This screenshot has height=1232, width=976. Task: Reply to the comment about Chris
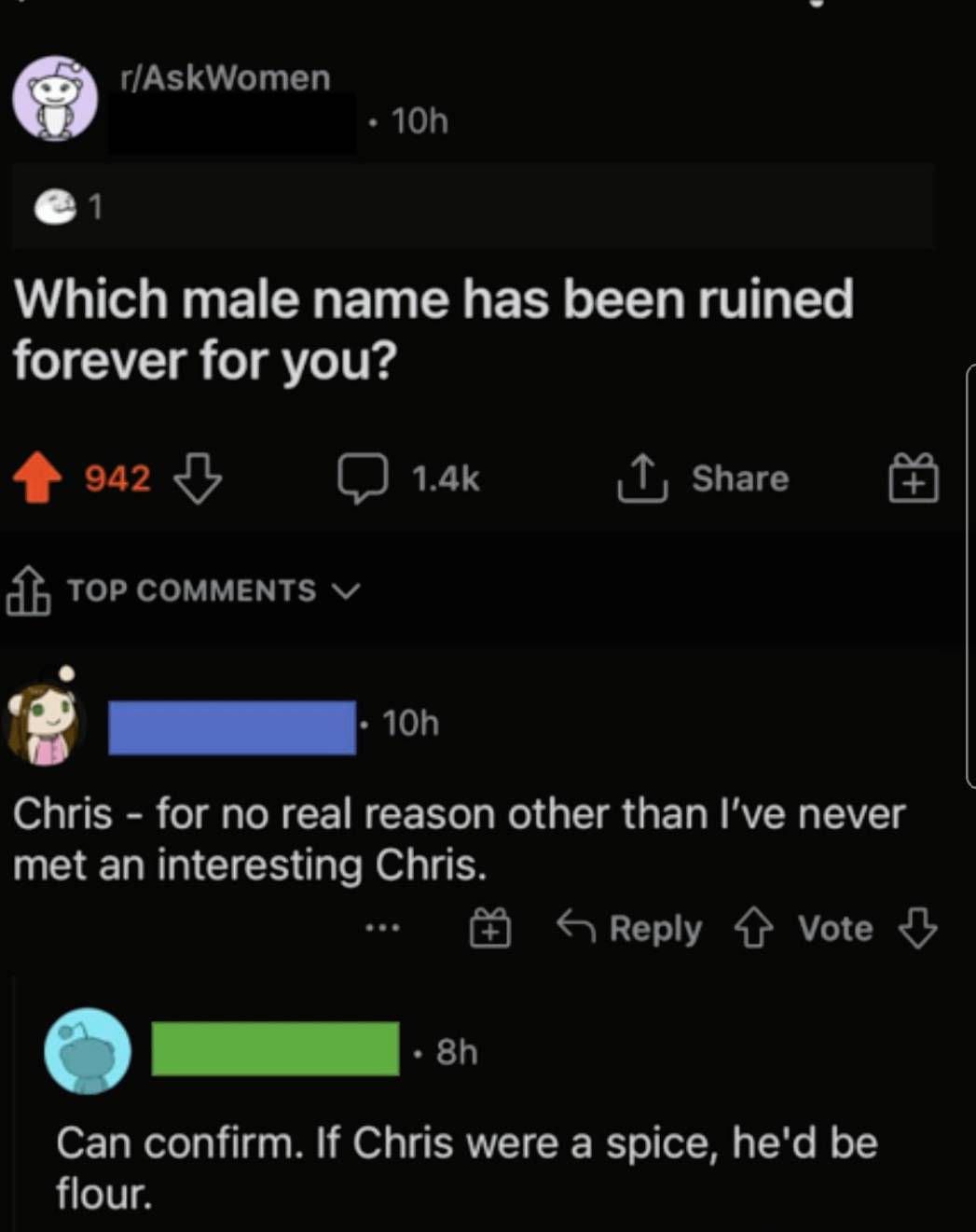[x=630, y=928]
